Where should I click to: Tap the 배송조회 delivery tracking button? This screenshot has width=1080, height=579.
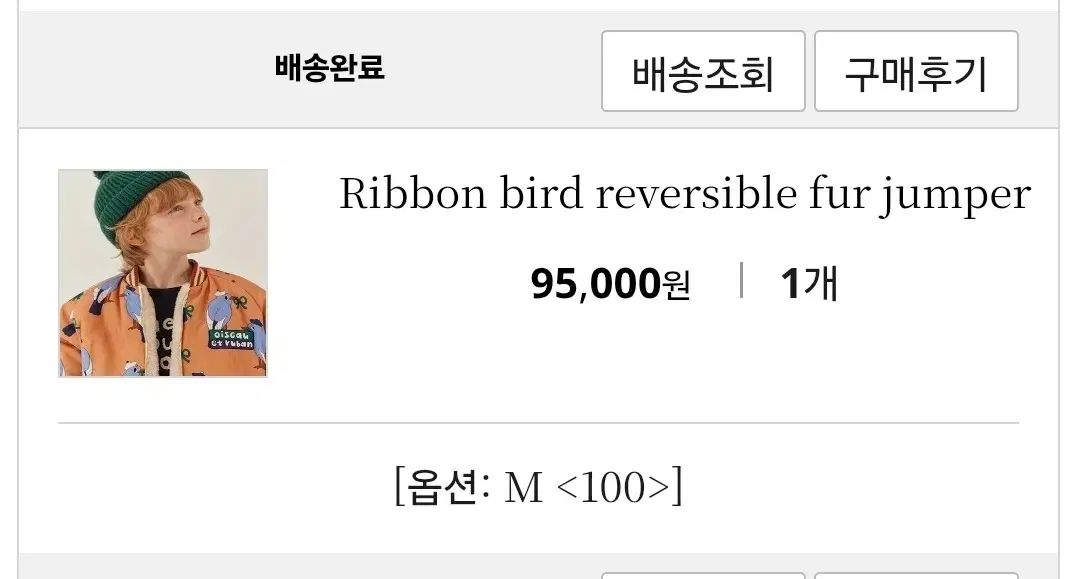coord(702,72)
